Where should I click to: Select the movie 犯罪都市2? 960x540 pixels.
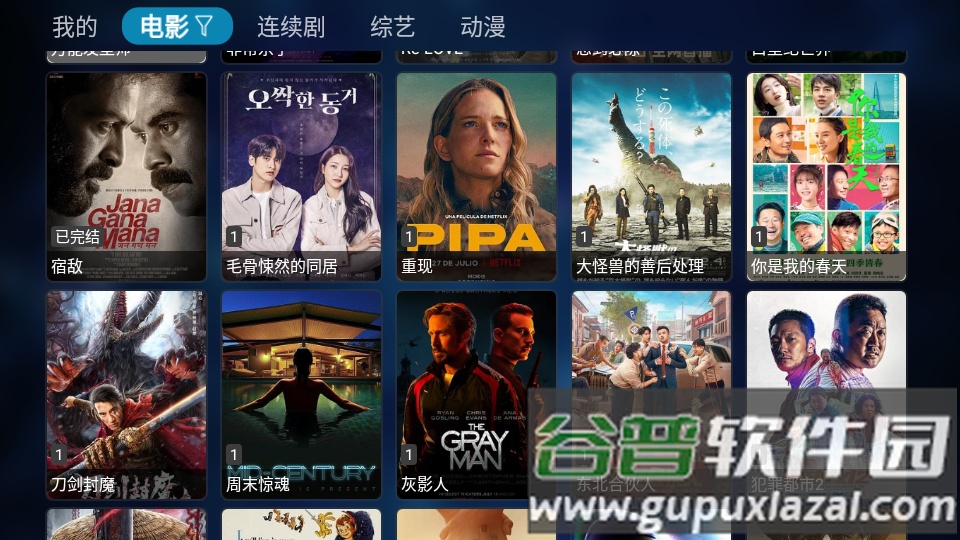(826, 350)
